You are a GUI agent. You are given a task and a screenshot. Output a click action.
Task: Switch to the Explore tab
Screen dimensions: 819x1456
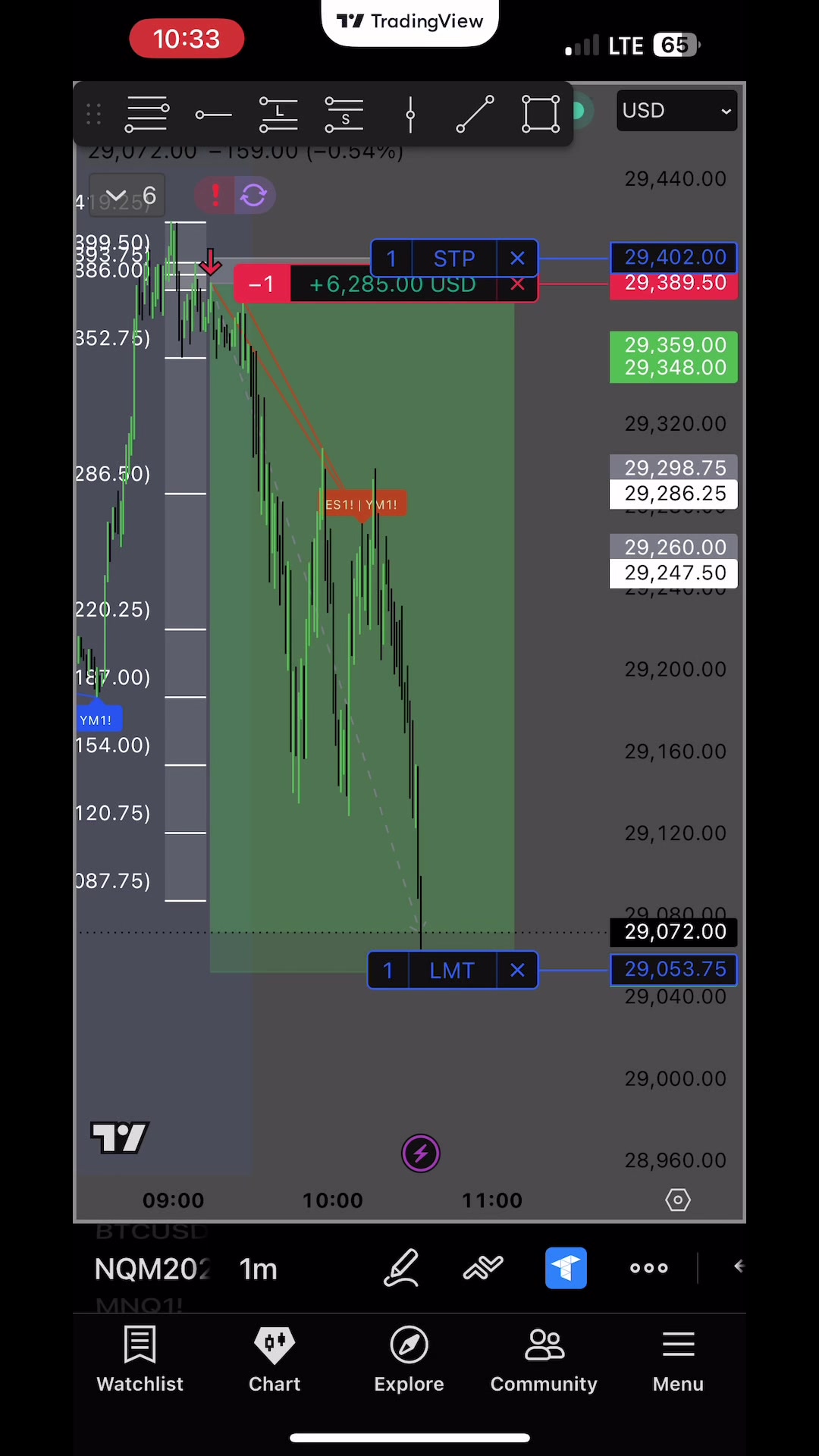pos(409,1360)
